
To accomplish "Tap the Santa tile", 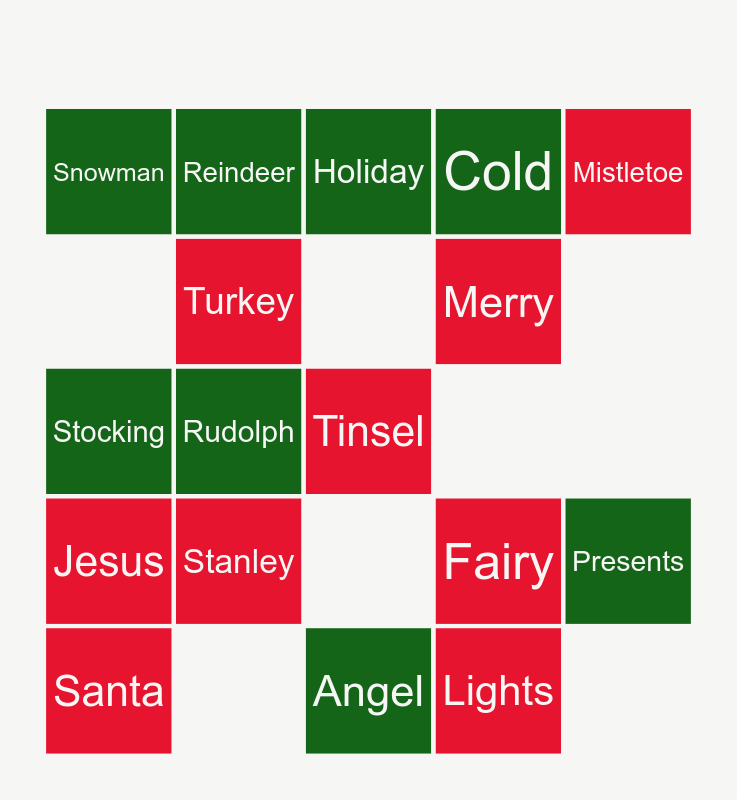I will [x=108, y=691].
